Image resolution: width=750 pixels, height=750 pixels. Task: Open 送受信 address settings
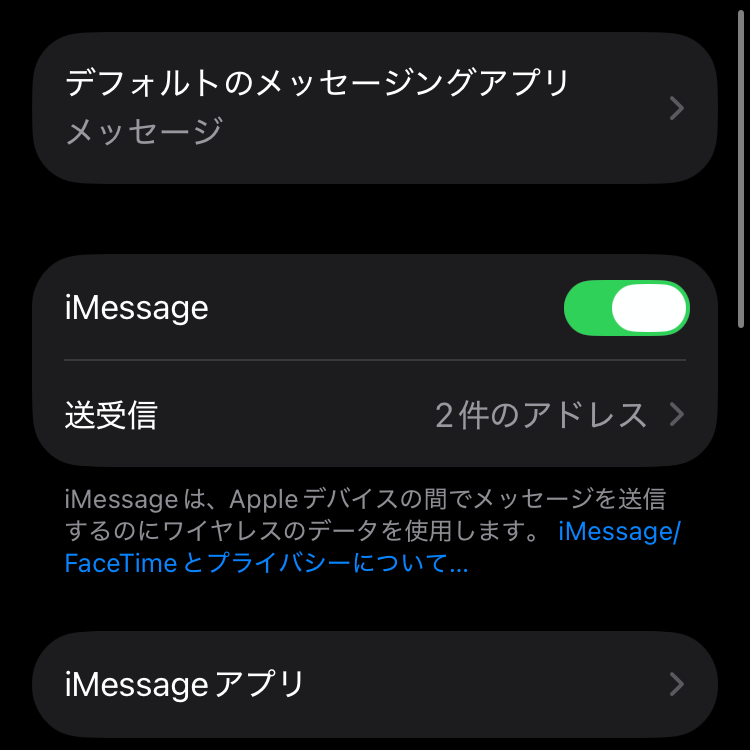click(375, 414)
